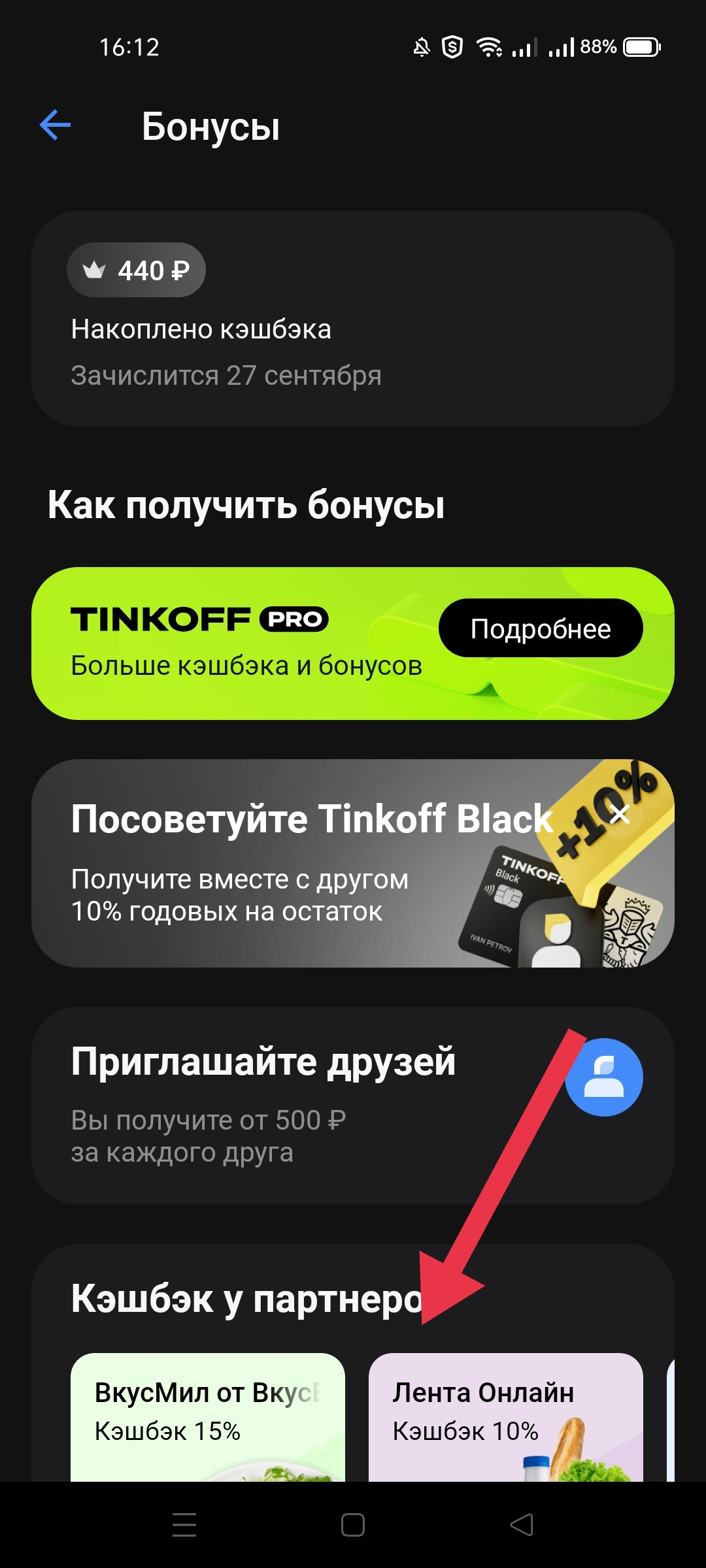This screenshot has width=706, height=1568.
Task: Open the Приглашайте друзей card
Action: pos(353,1105)
